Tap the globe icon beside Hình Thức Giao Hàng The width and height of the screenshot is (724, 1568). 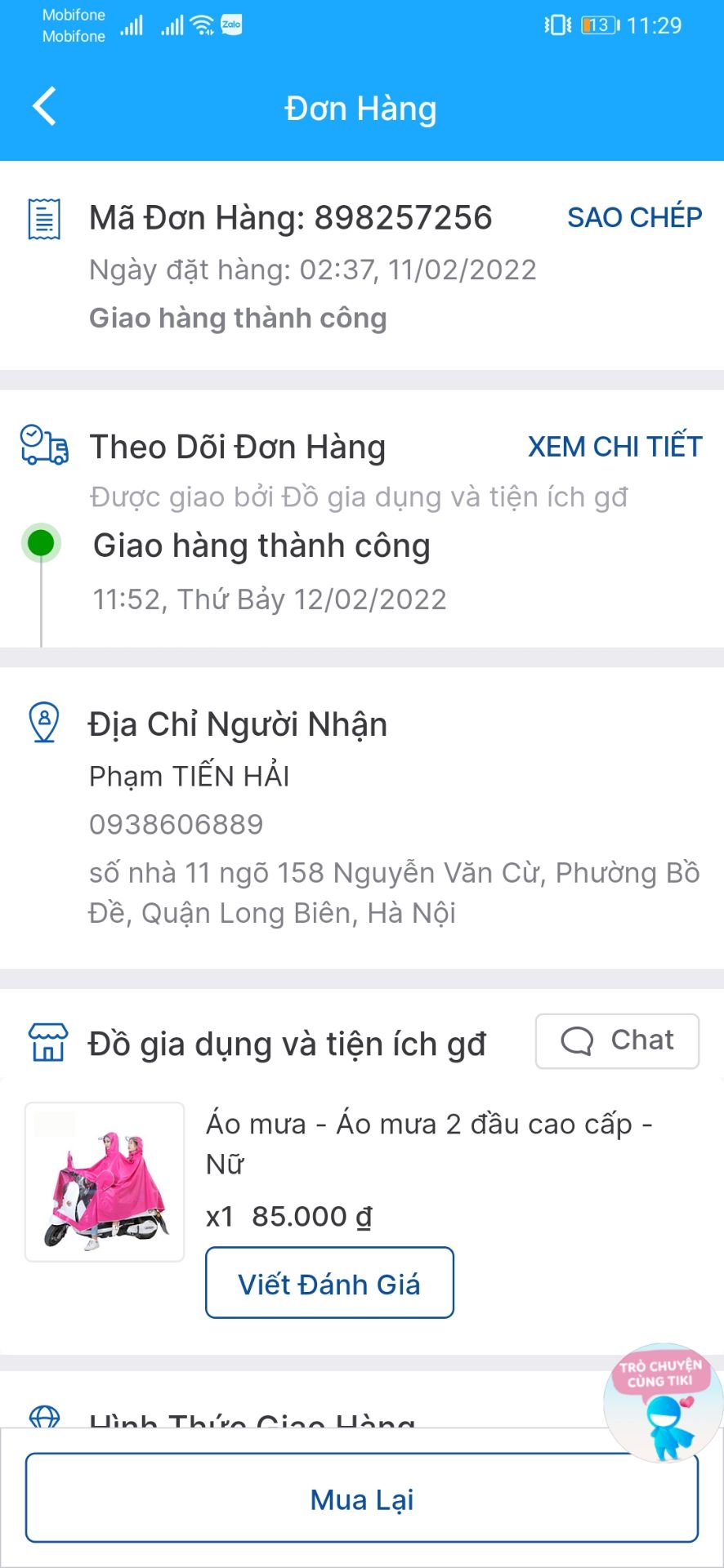pos(45,1415)
